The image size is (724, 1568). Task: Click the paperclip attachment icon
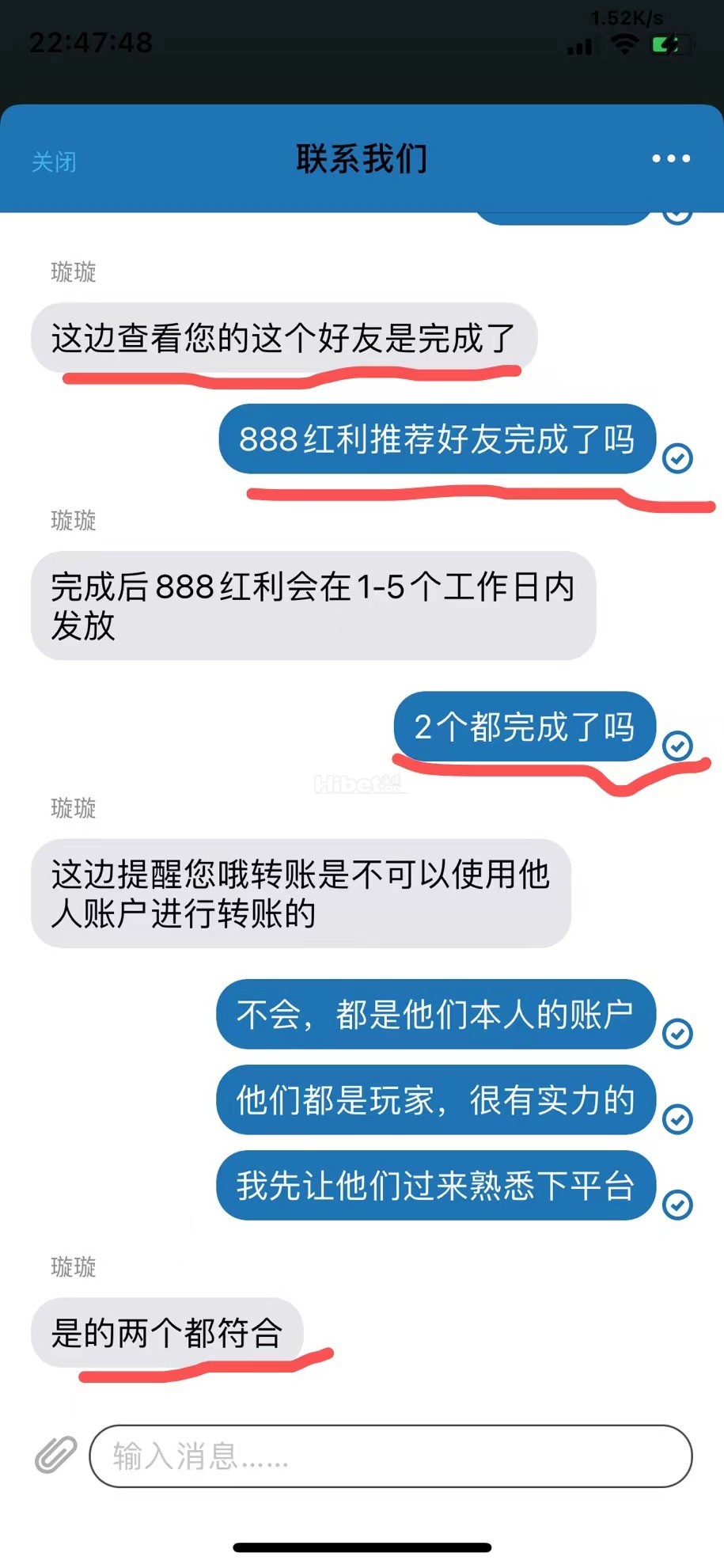pos(54,1456)
